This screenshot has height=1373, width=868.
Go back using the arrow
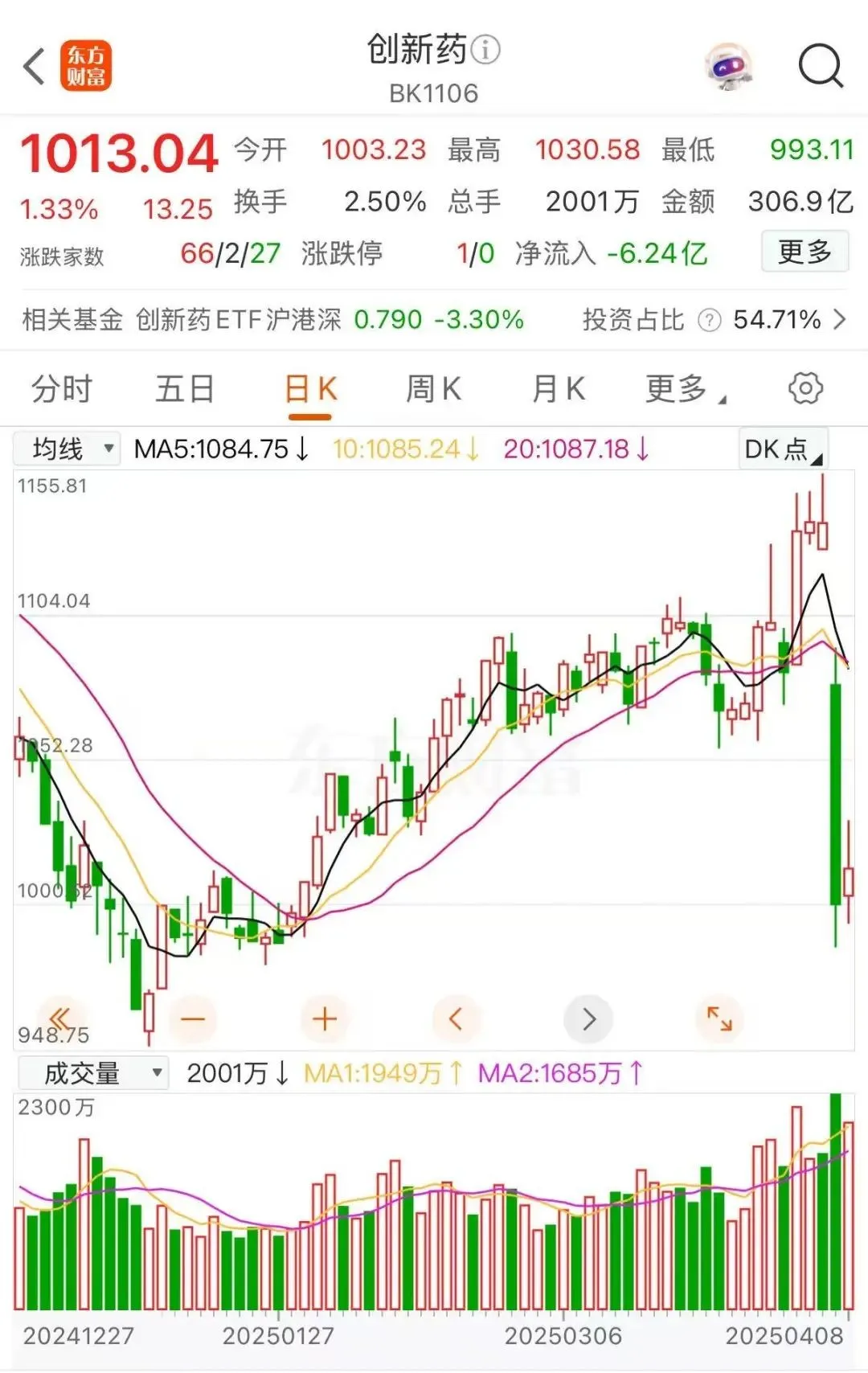click(34, 66)
